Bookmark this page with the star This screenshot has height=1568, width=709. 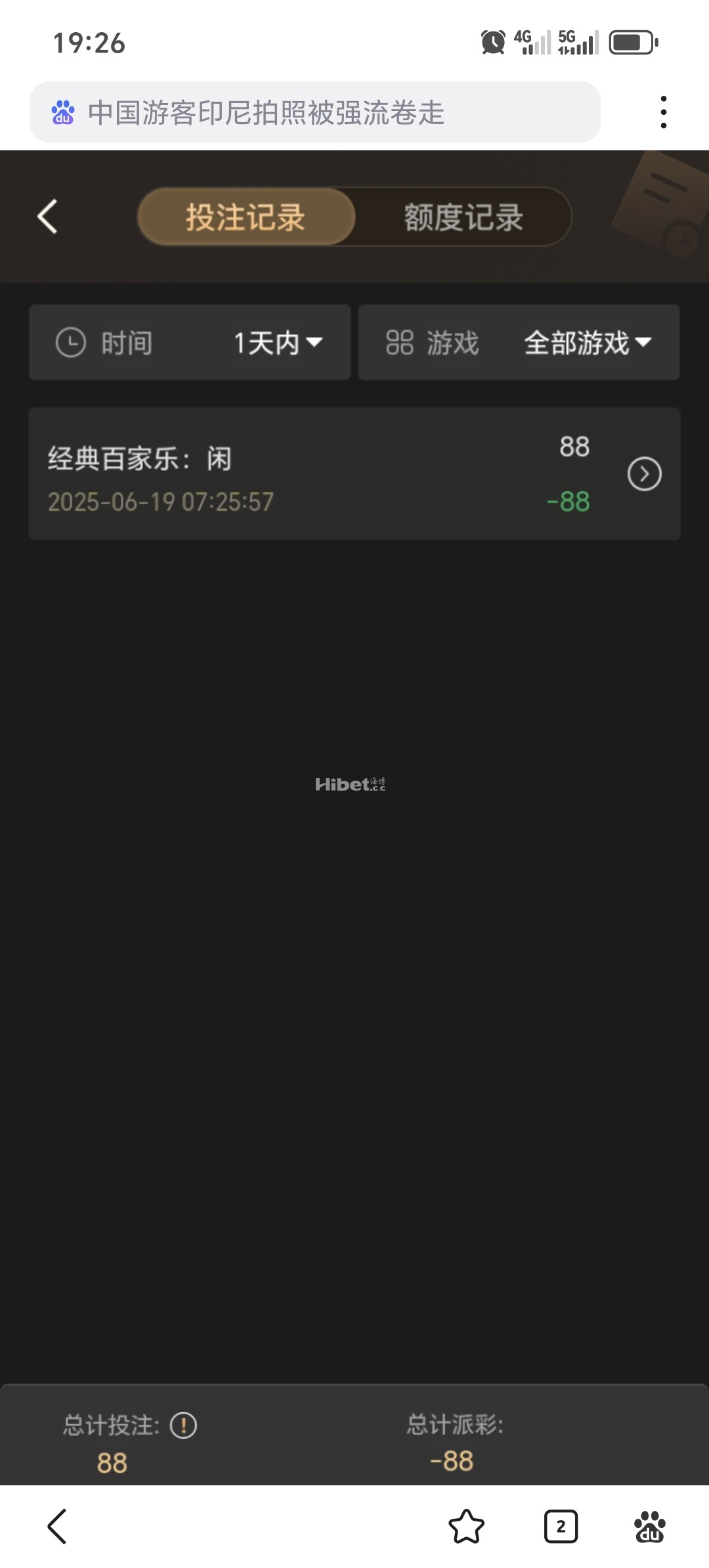tap(466, 1526)
